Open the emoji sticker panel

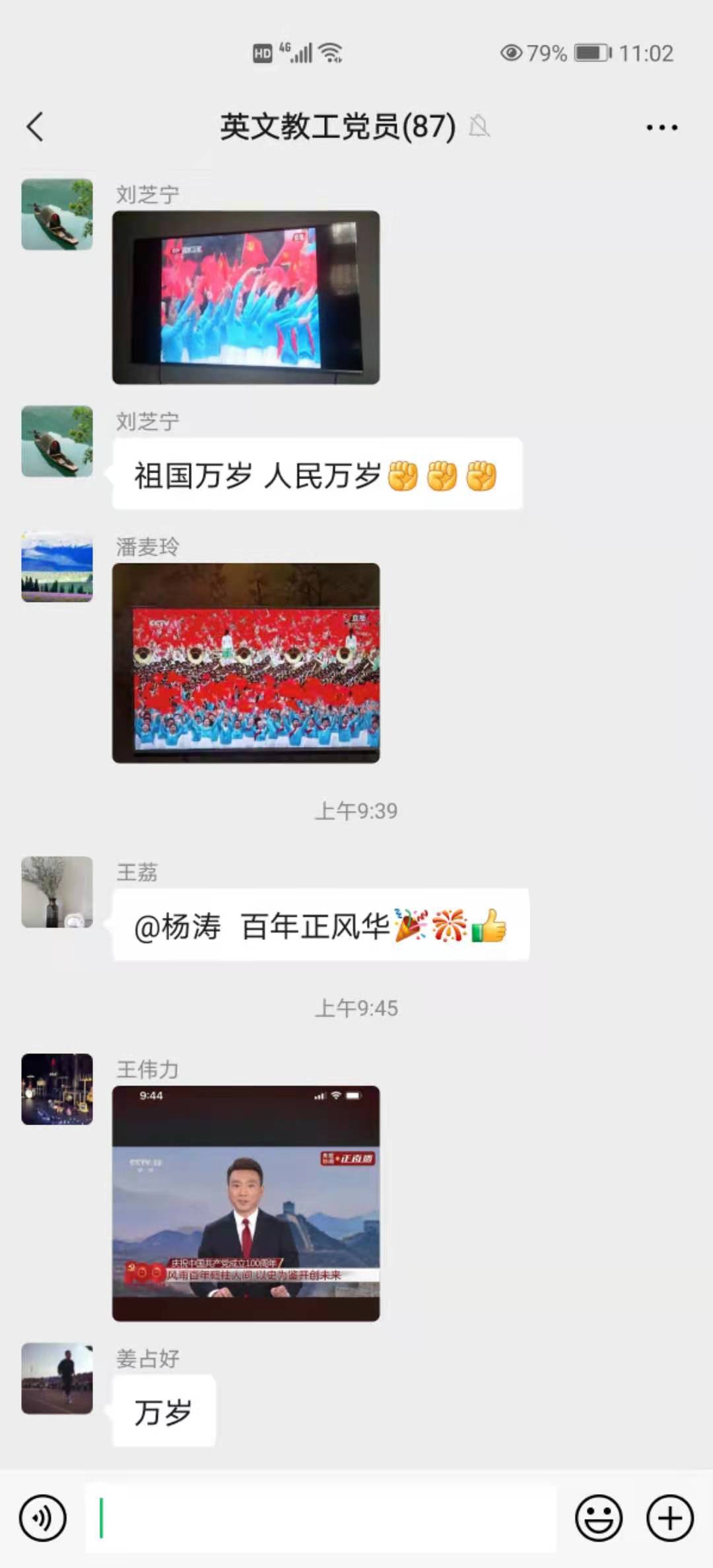(x=599, y=1518)
